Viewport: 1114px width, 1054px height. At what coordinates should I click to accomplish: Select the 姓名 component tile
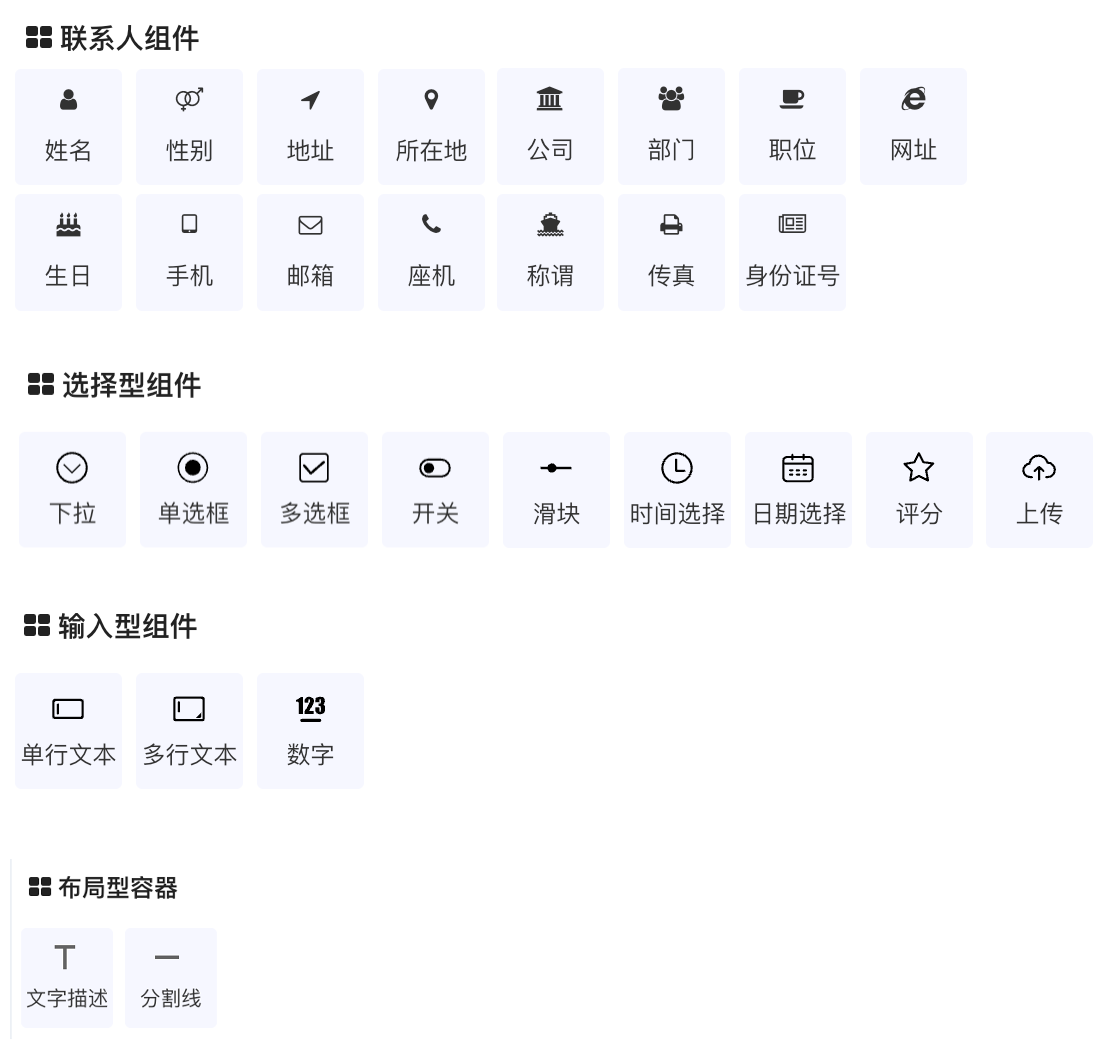(68, 127)
